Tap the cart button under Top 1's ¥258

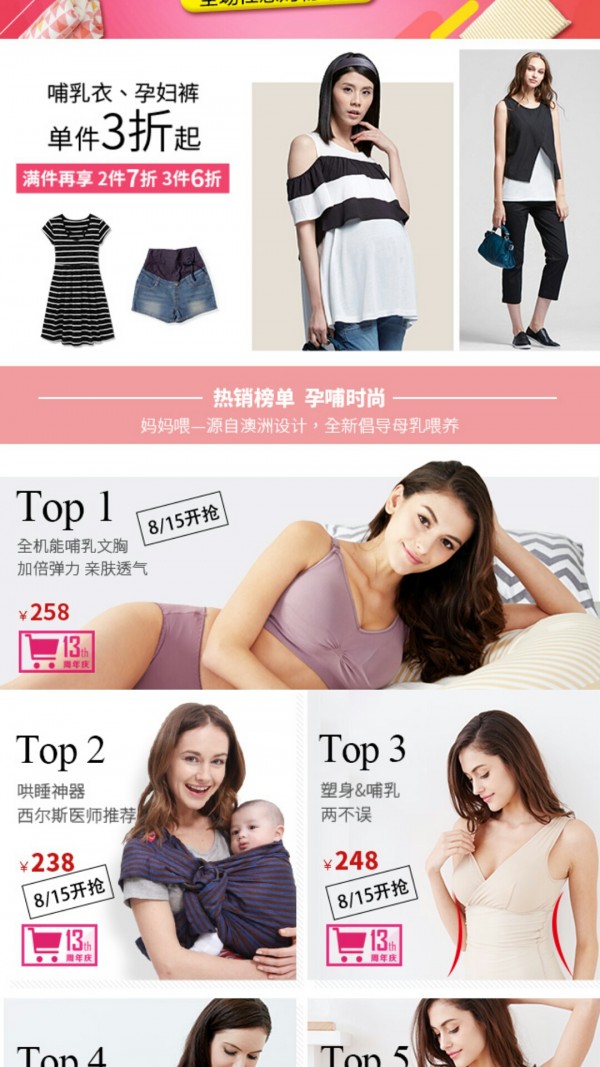point(57,651)
